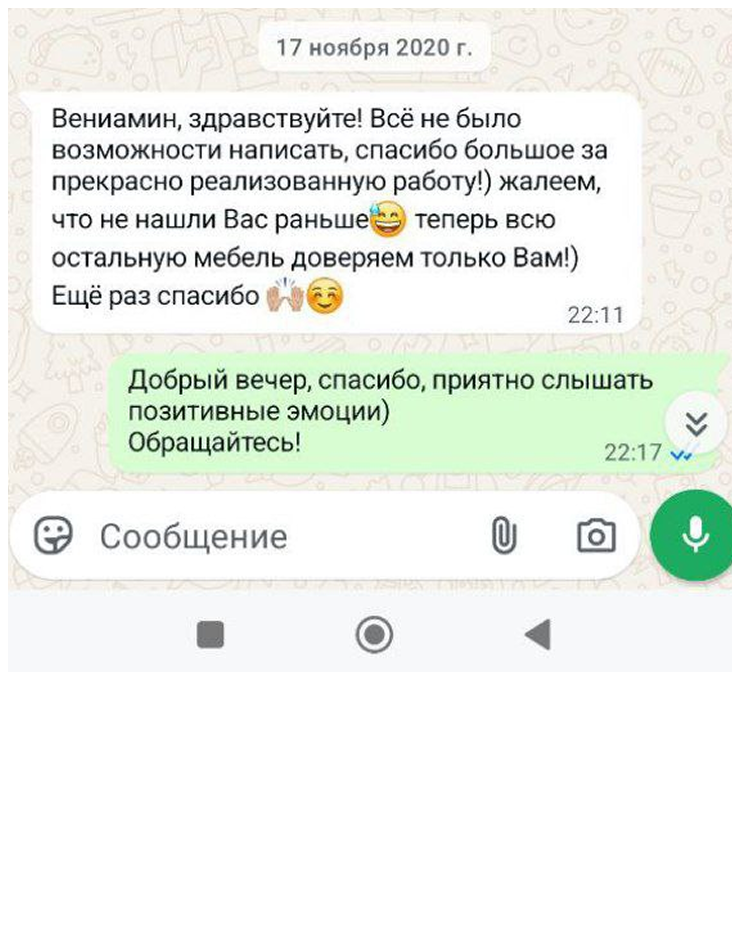Open the emoji and sticker picker
This screenshot has width=740, height=932.
54,537
